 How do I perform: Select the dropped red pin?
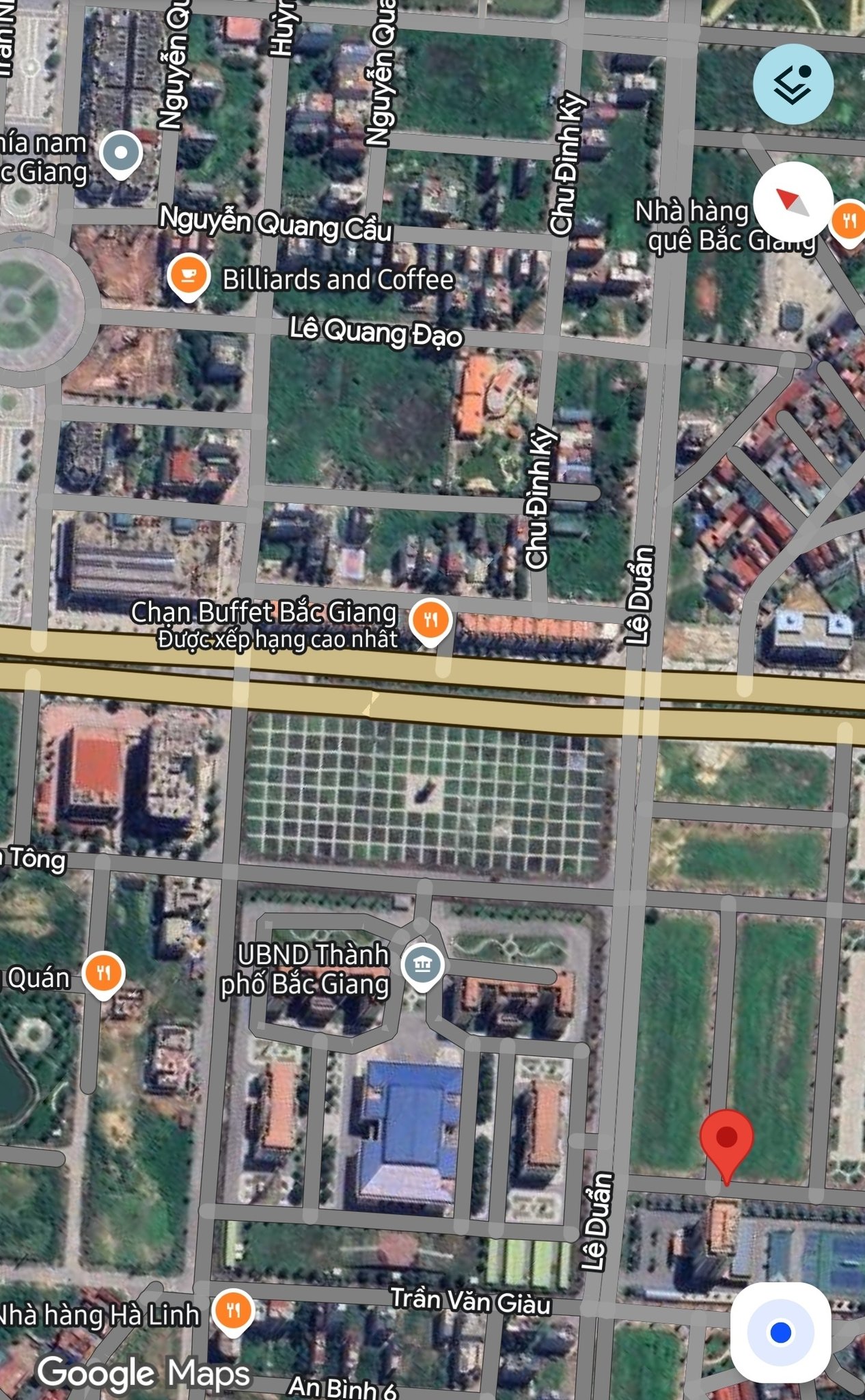[x=726, y=1140]
